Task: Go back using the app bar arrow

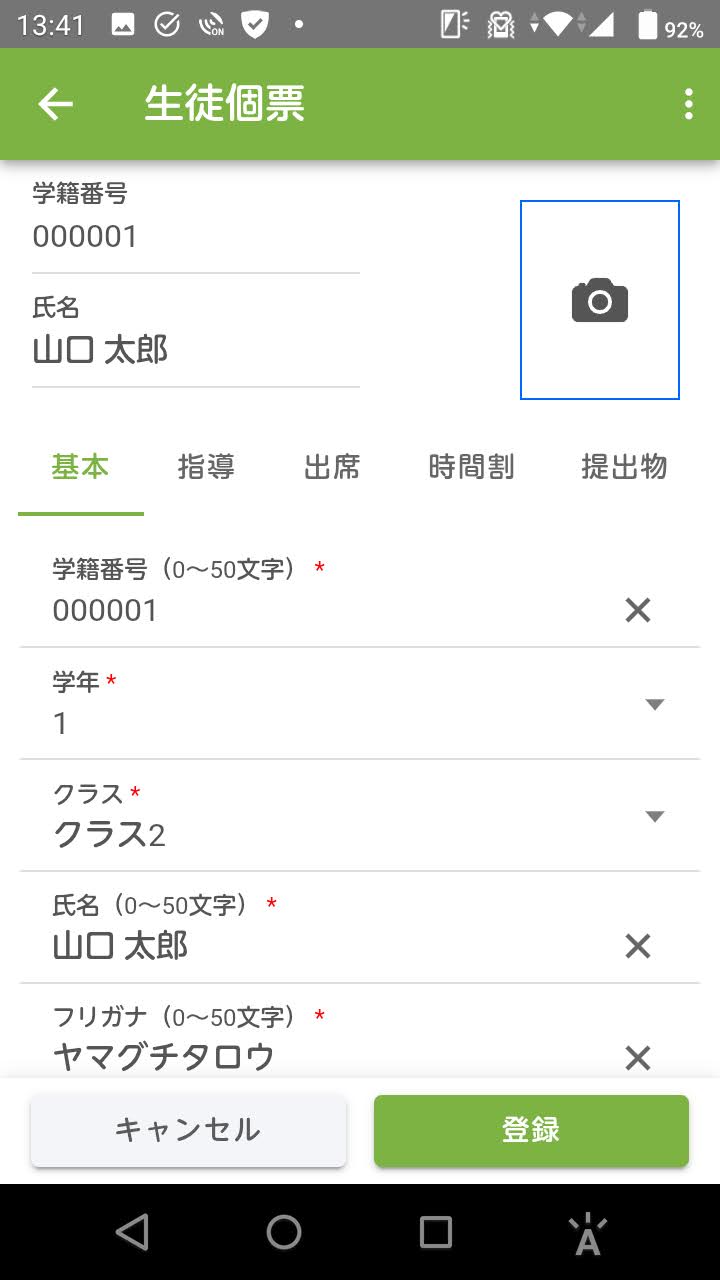Action: 56,104
